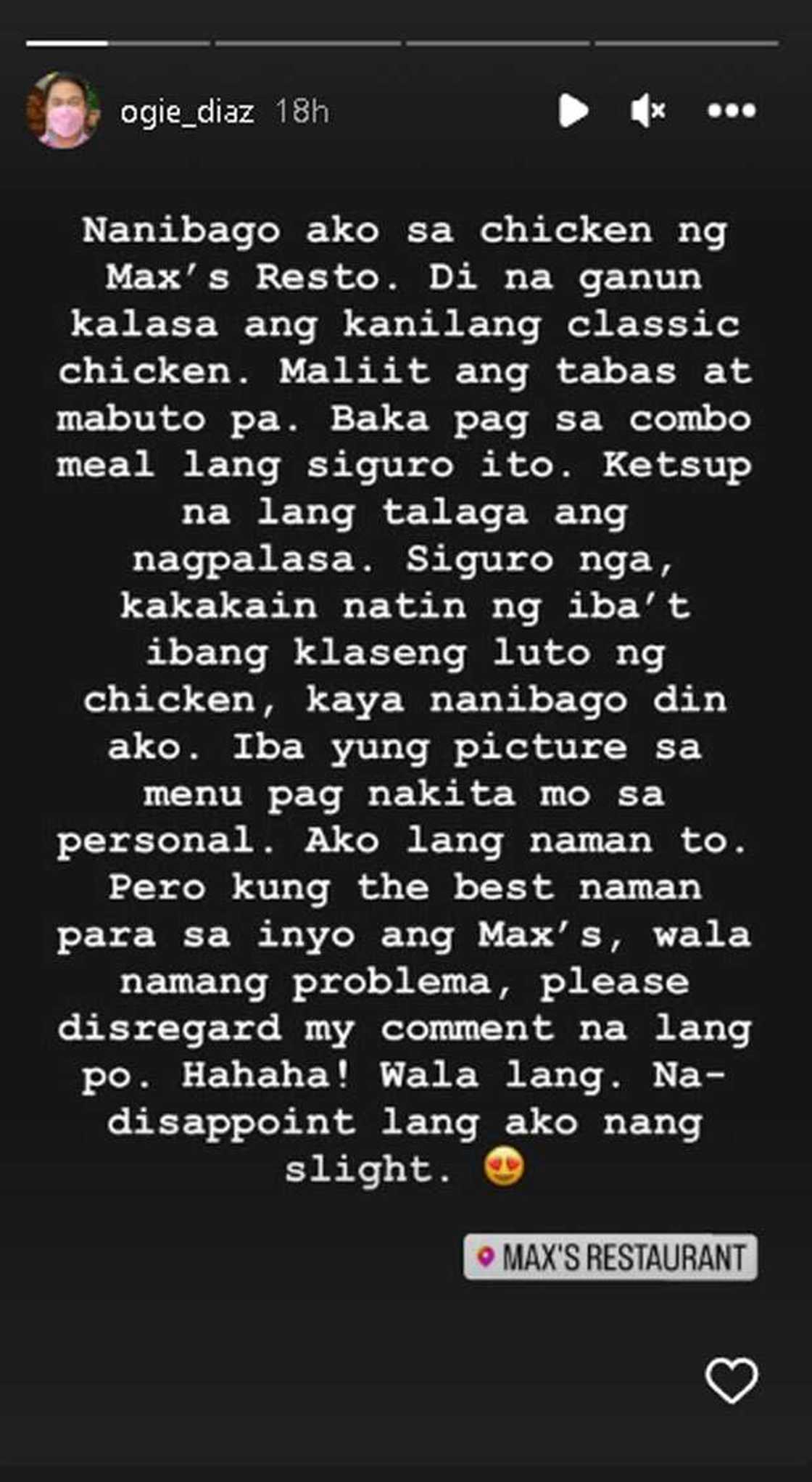Unmute the story sound
This screenshot has width=812, height=1482.
647,111
